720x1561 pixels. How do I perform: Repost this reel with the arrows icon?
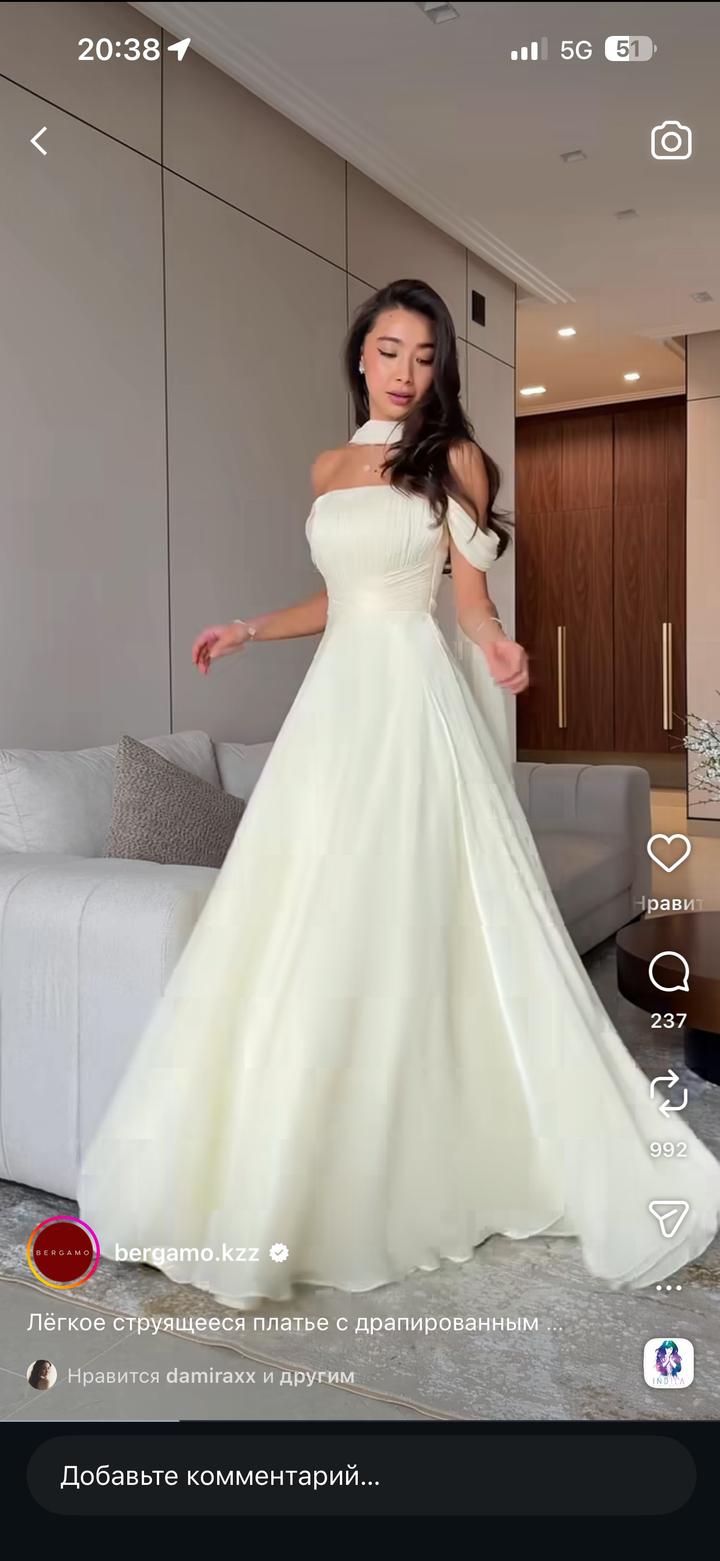[x=668, y=1094]
